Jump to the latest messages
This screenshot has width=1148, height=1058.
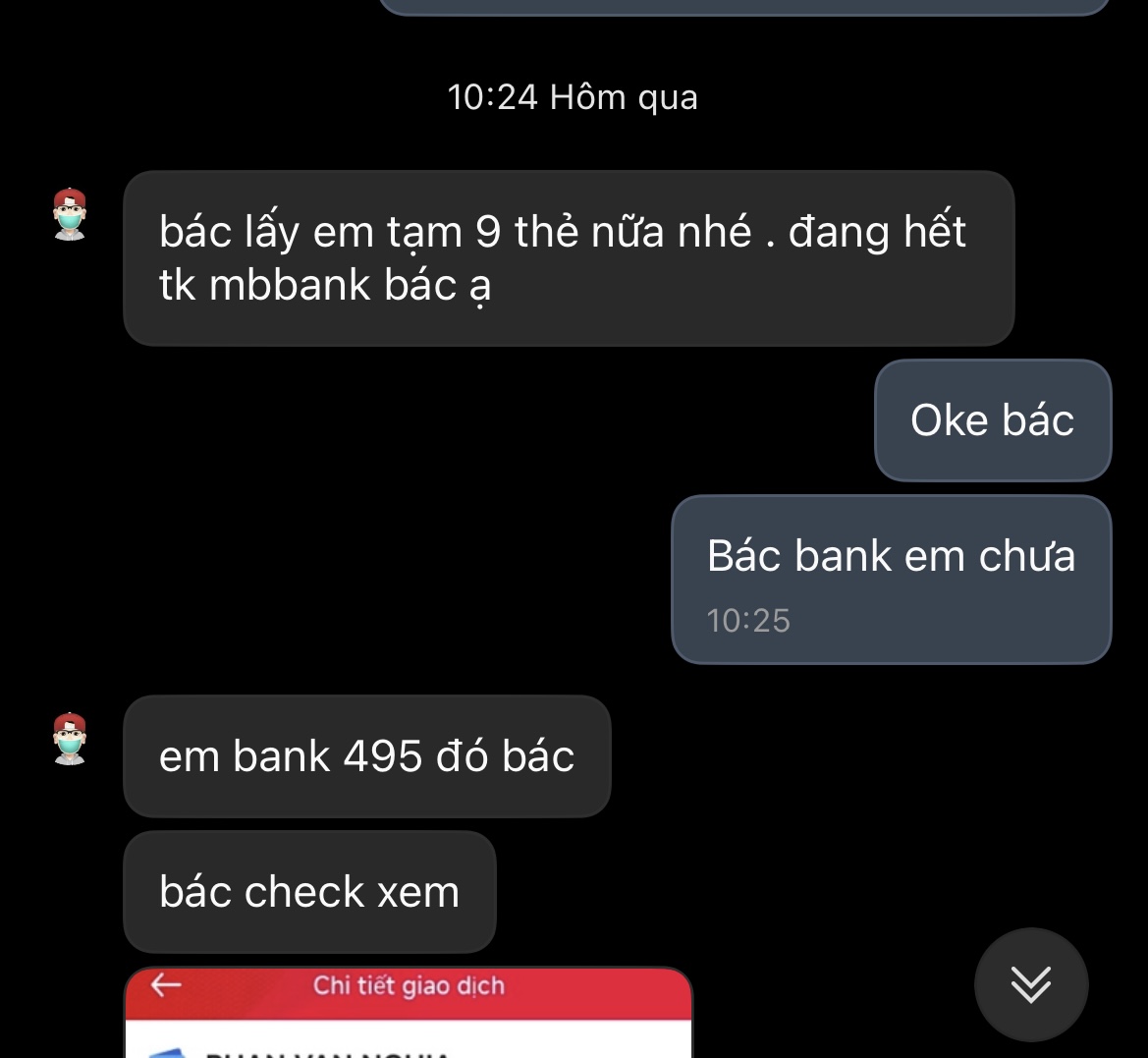click(x=1030, y=983)
